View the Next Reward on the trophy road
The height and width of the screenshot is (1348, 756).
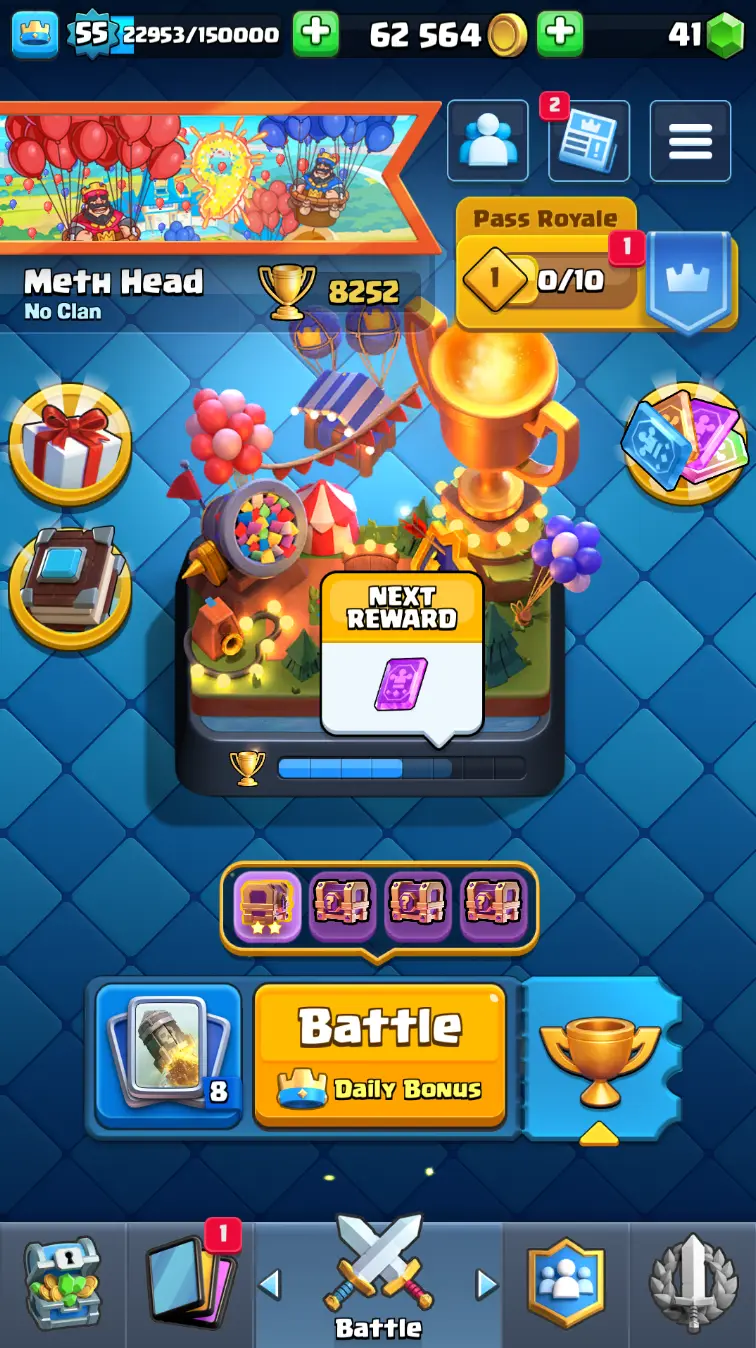click(401, 655)
